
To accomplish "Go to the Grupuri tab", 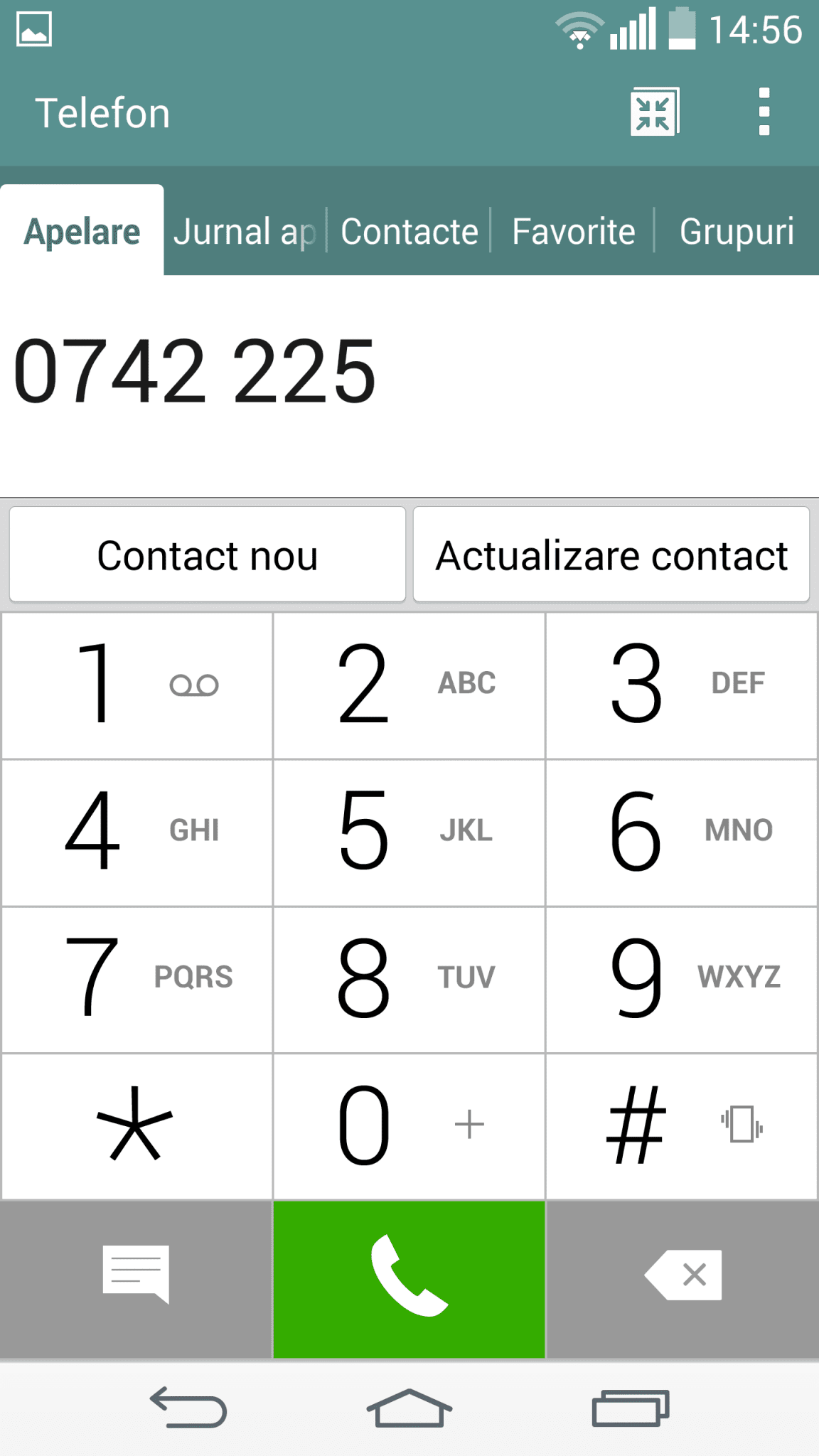I will (737, 232).
